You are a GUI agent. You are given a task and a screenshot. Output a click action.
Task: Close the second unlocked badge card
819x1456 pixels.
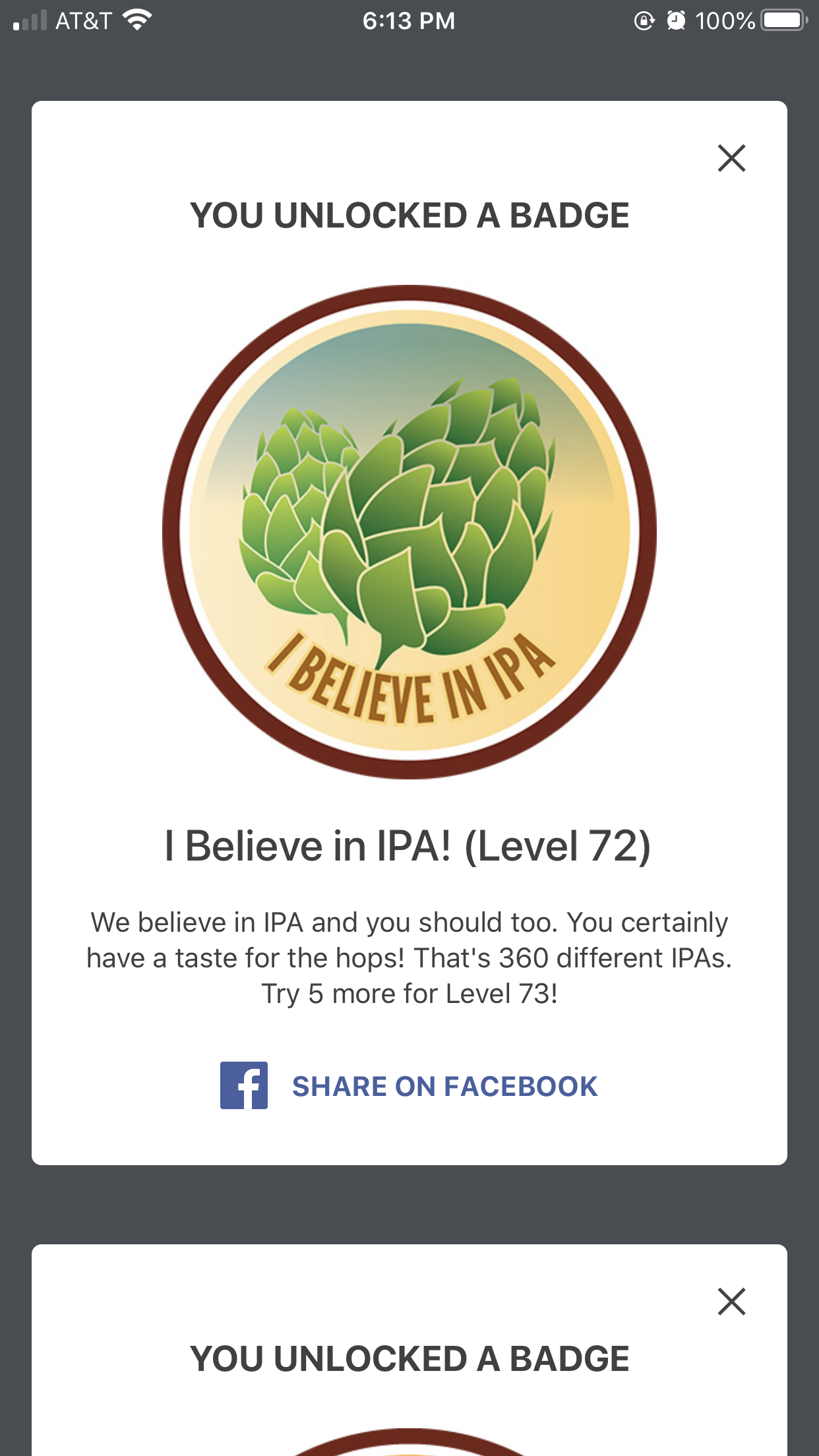pos(731,1302)
